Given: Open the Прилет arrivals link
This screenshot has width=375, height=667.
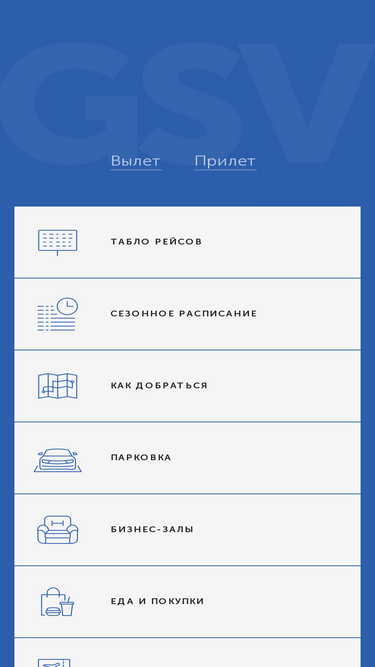Looking at the screenshot, I should (225, 161).
